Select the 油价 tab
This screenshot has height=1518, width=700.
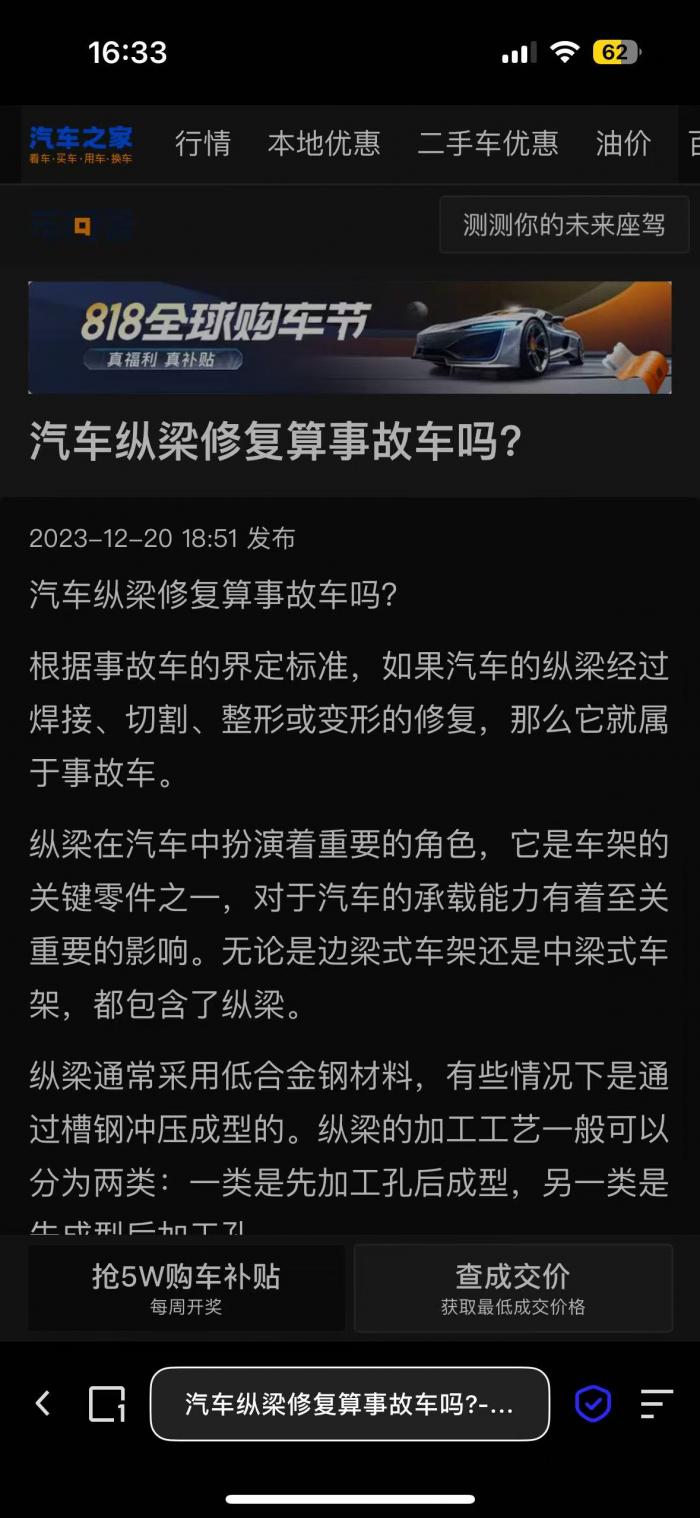[623, 144]
